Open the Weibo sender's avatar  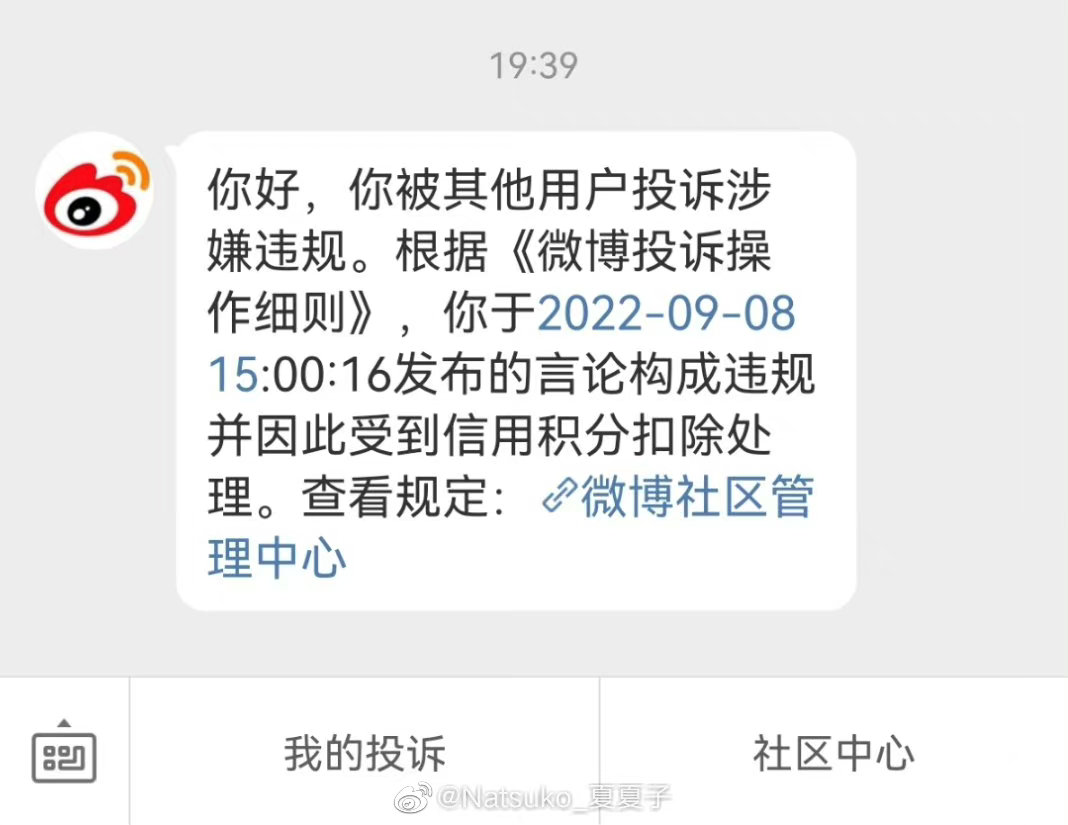click(x=94, y=192)
